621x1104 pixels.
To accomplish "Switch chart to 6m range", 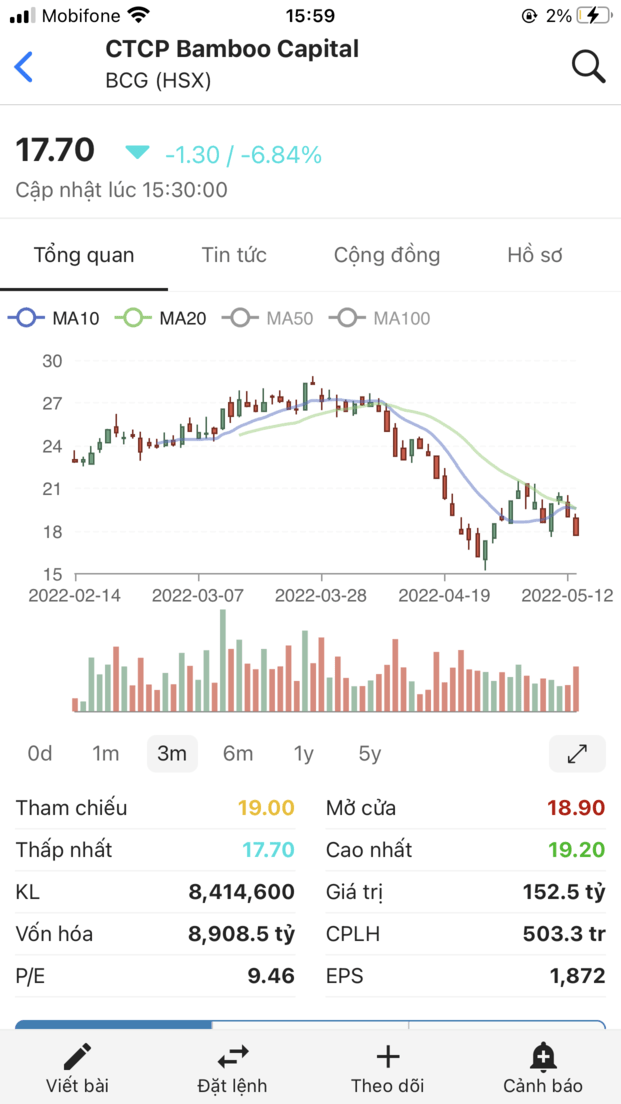I will 238,753.
